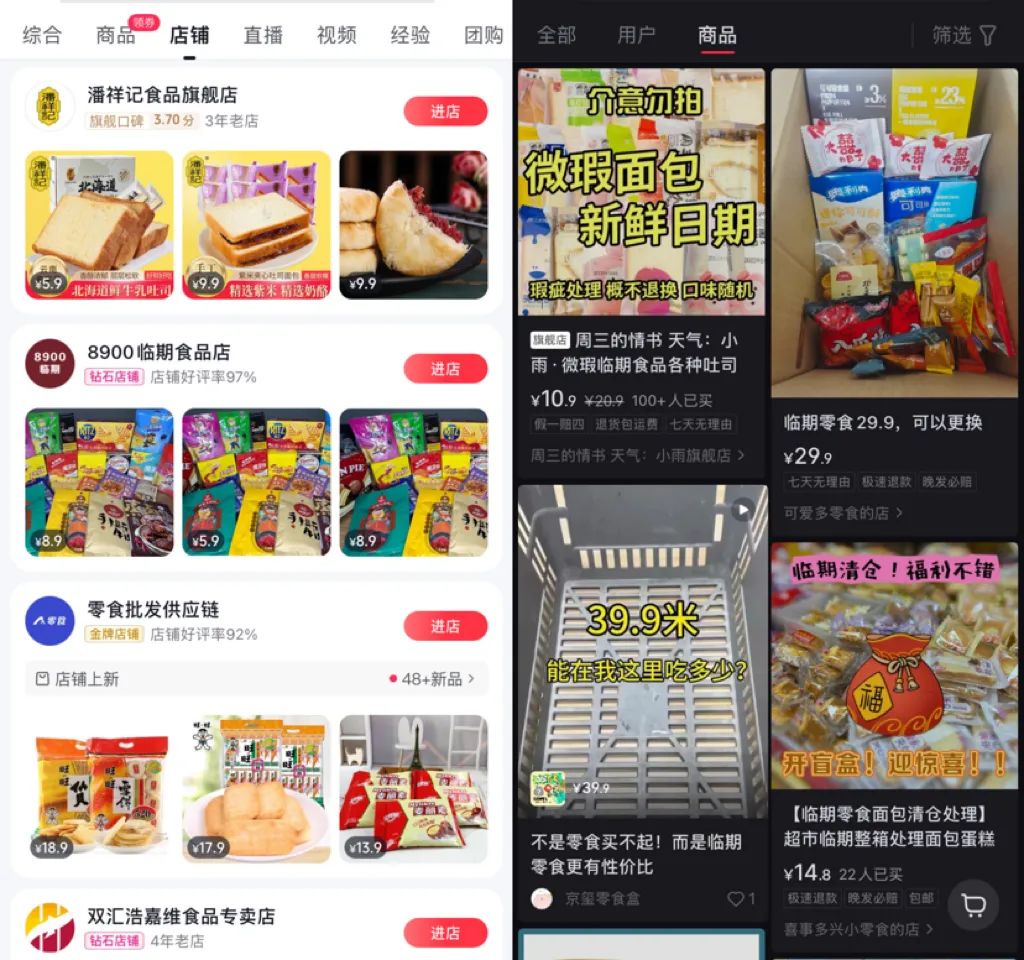Switch to the 综合 tab
The image size is (1024, 960).
(42, 35)
